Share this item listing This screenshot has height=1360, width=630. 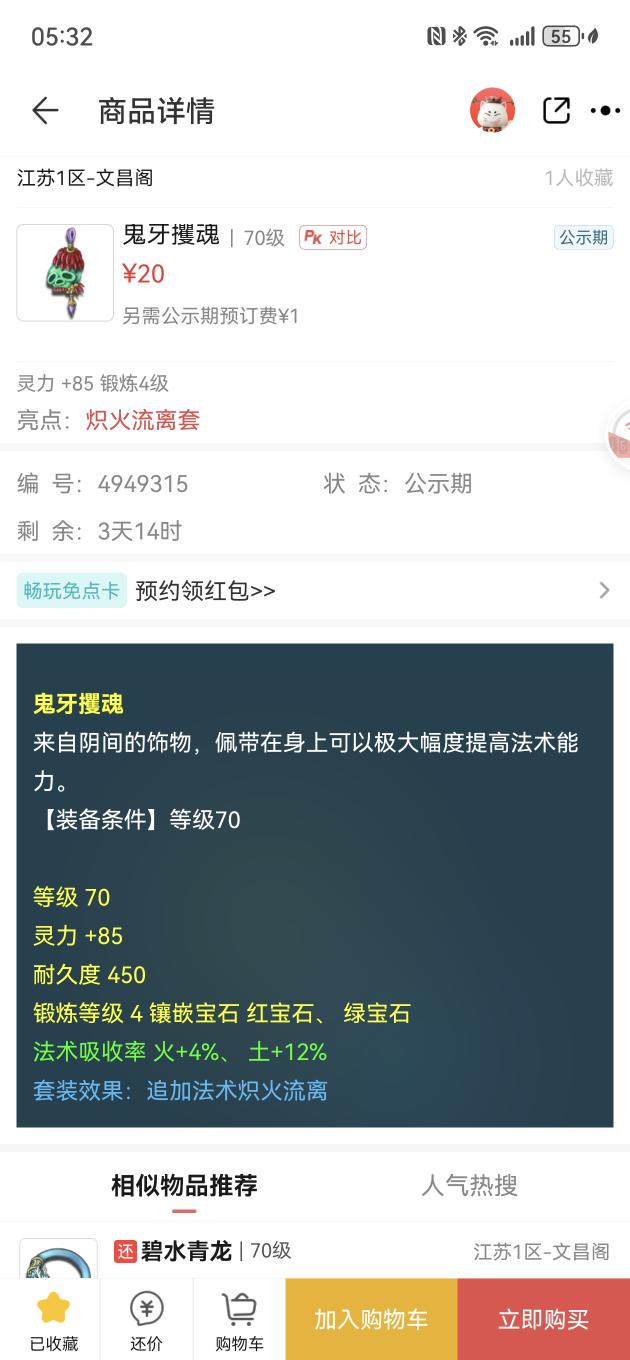click(556, 111)
